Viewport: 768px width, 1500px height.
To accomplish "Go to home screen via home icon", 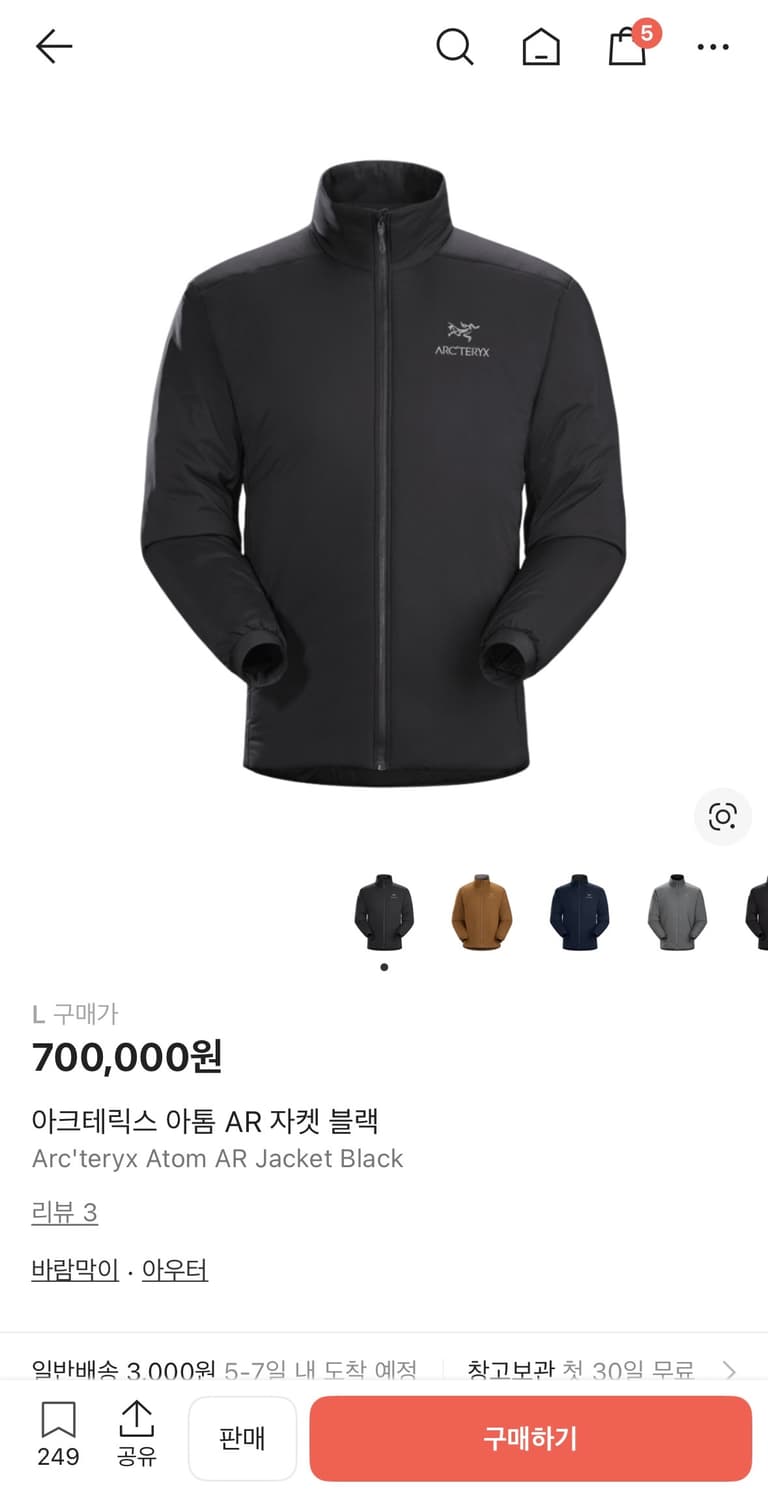I will [x=540, y=46].
